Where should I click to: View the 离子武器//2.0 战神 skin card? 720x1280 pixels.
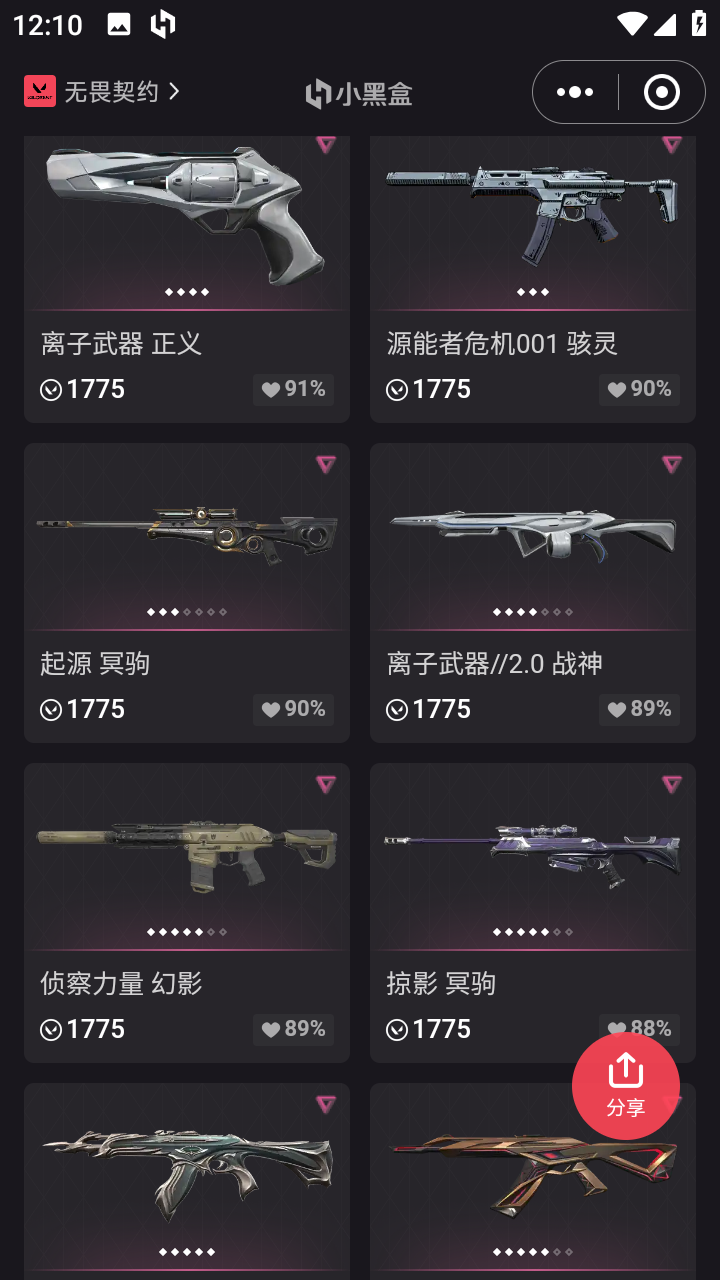coord(533,593)
